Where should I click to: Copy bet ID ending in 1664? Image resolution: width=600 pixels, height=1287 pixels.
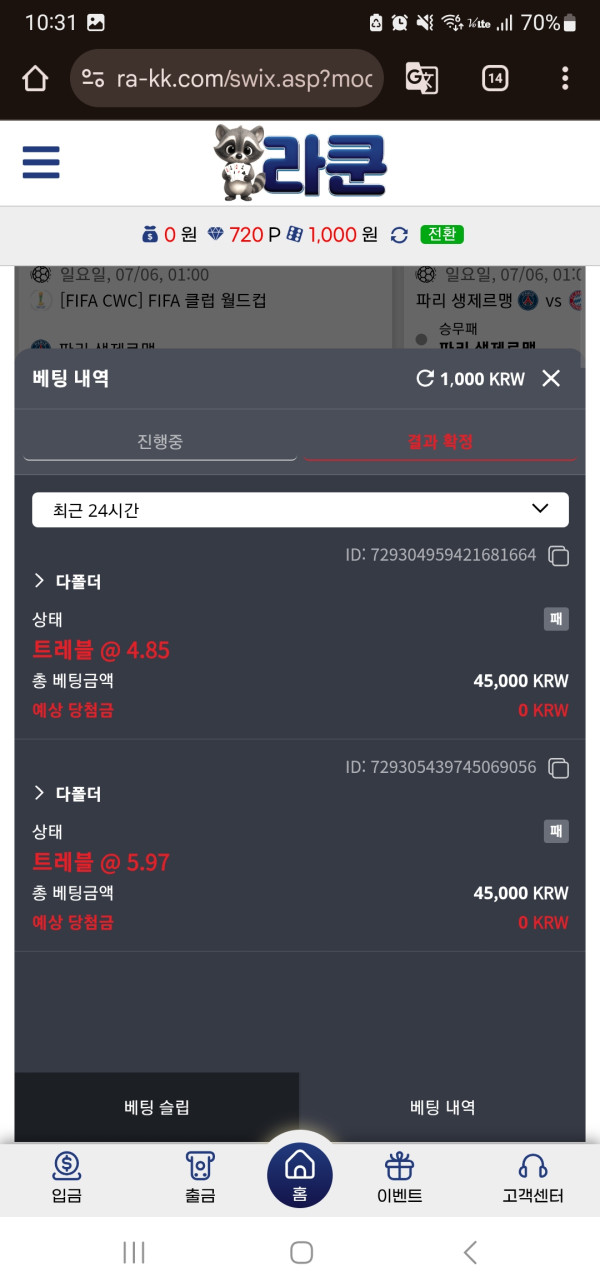559,555
